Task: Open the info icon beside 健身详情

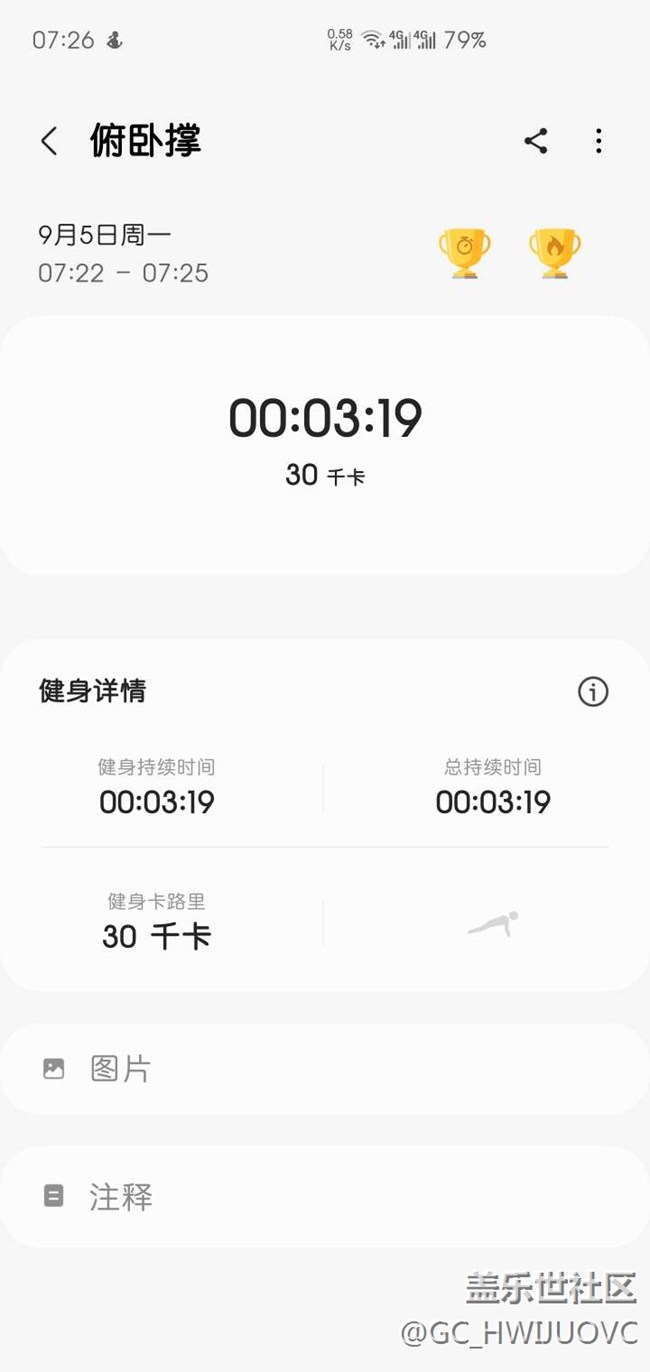Action: point(593,691)
